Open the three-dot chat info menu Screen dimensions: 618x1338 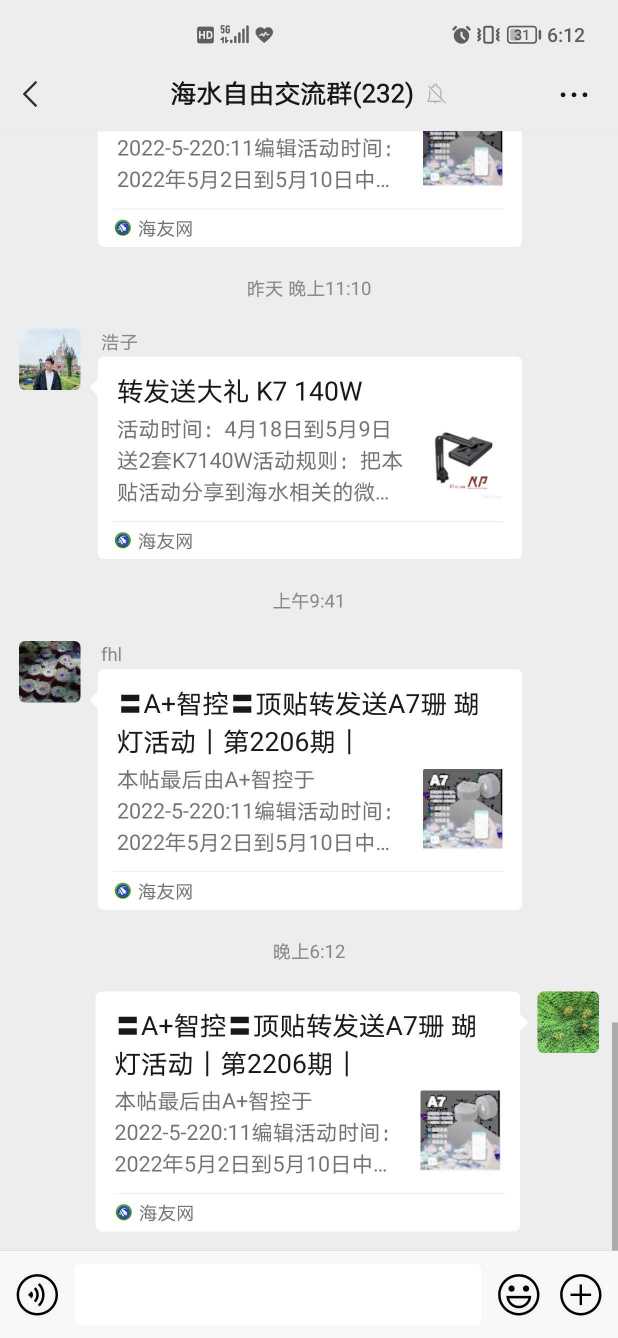coord(574,95)
